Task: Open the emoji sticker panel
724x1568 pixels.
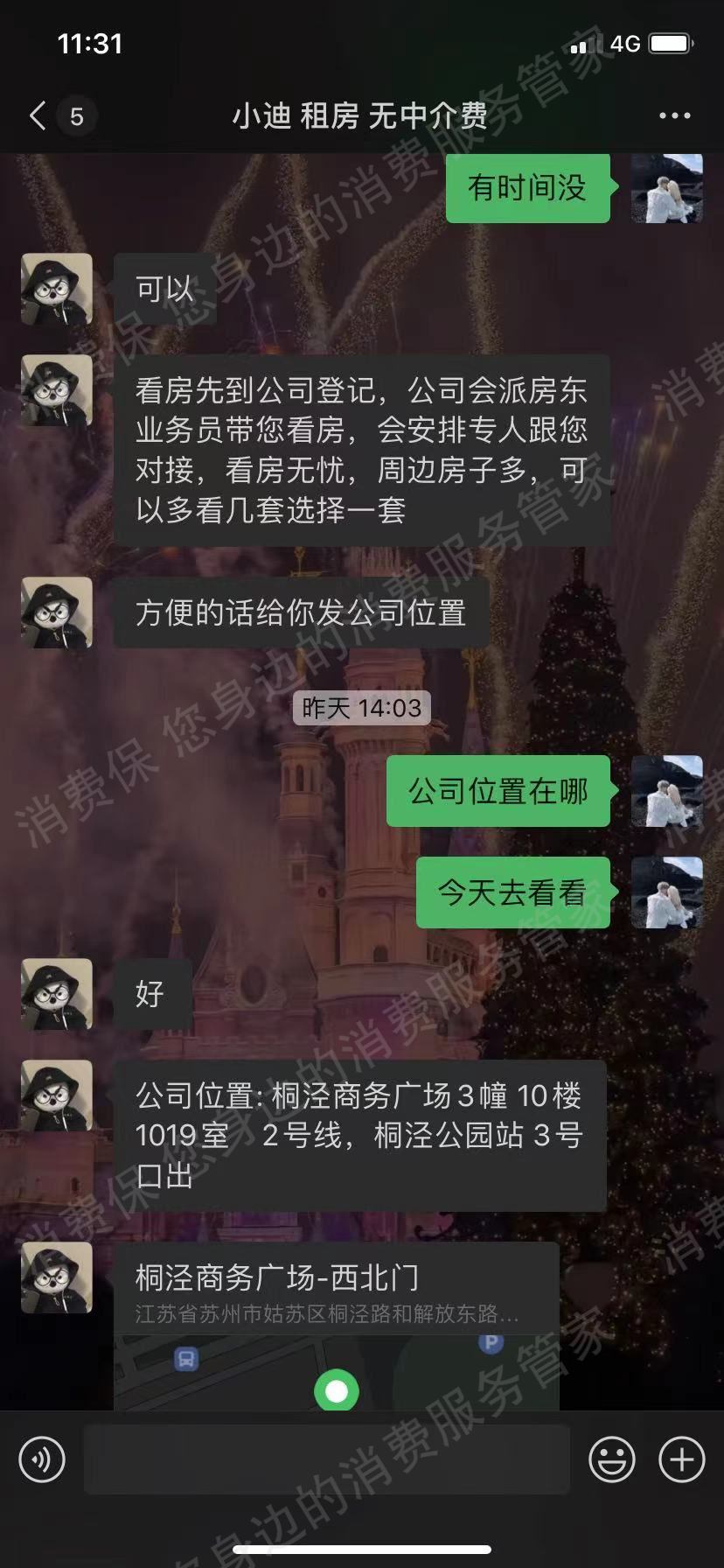Action: [x=611, y=1459]
